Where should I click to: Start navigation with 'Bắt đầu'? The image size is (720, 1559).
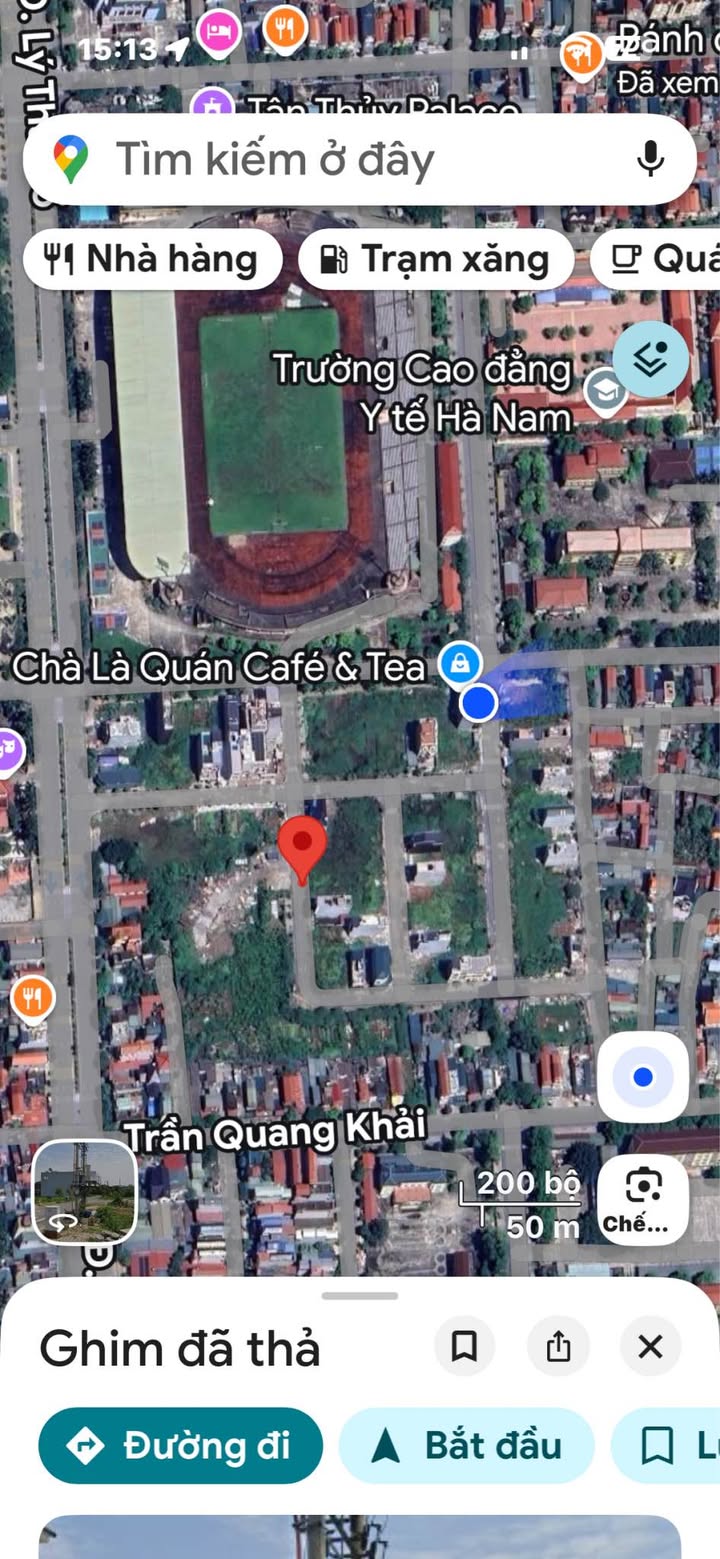pyautogui.click(x=466, y=1445)
